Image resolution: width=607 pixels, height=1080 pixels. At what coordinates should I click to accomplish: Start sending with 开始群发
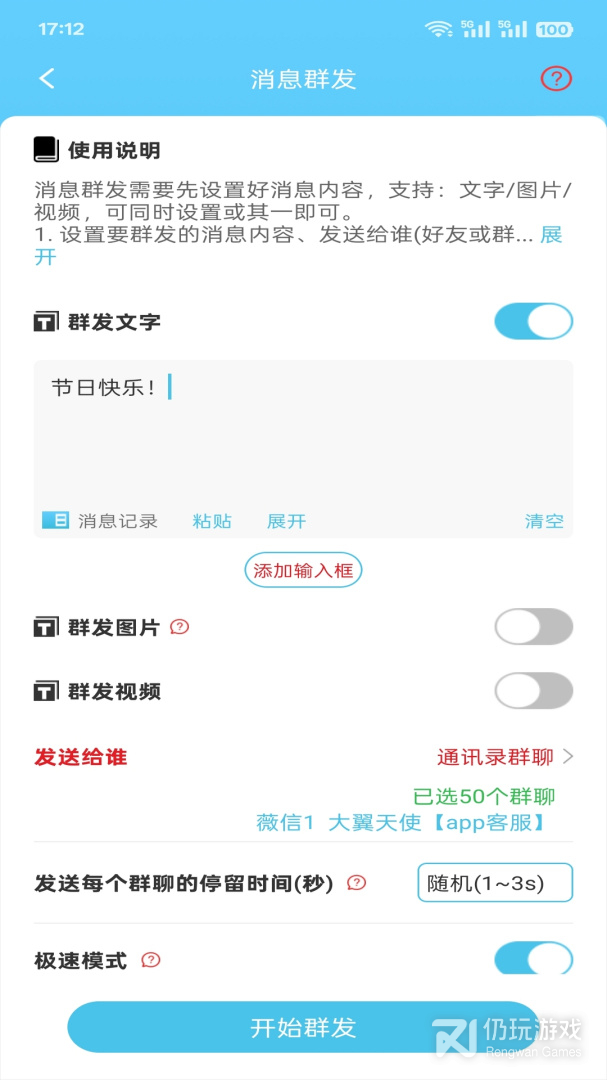pyautogui.click(x=303, y=1027)
